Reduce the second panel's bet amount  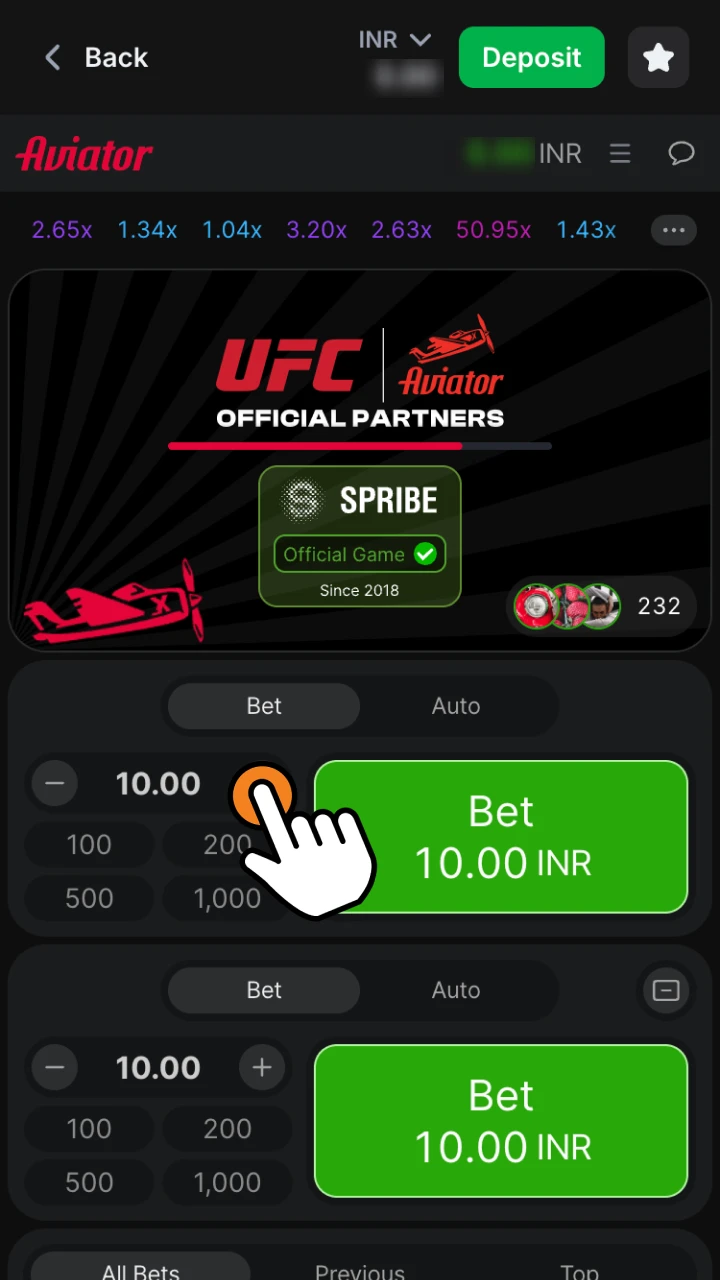(x=54, y=1068)
